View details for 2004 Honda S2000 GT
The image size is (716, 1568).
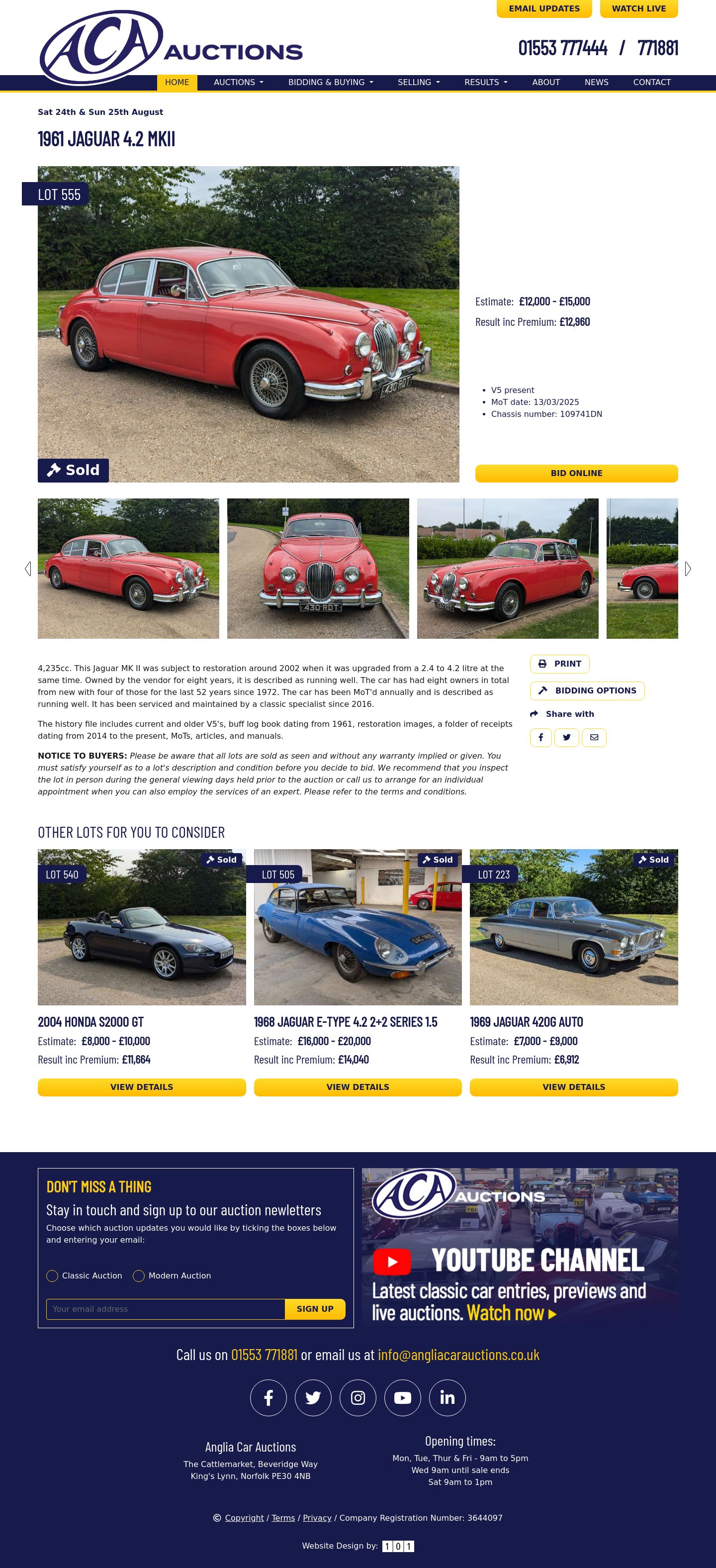141,1086
